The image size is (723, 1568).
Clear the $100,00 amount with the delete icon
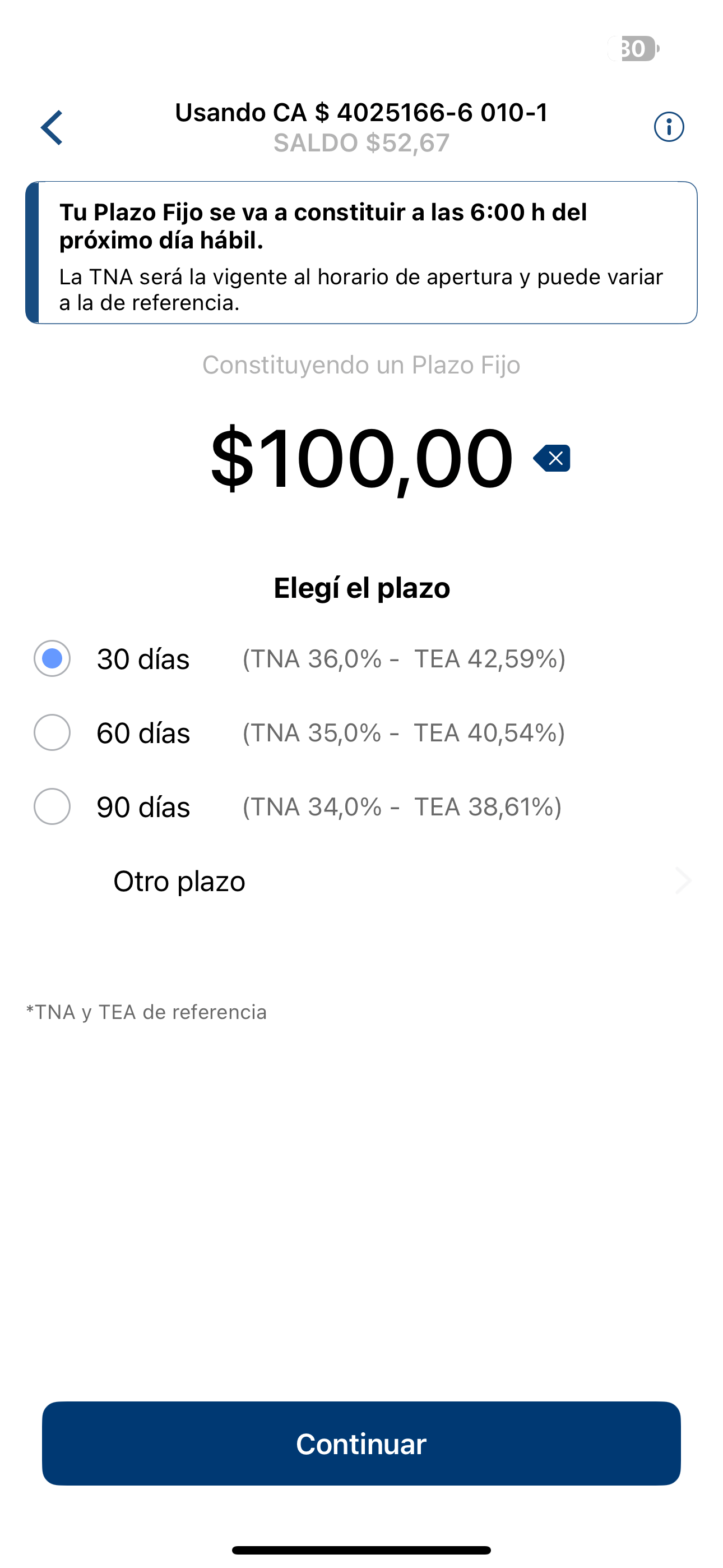[552, 458]
